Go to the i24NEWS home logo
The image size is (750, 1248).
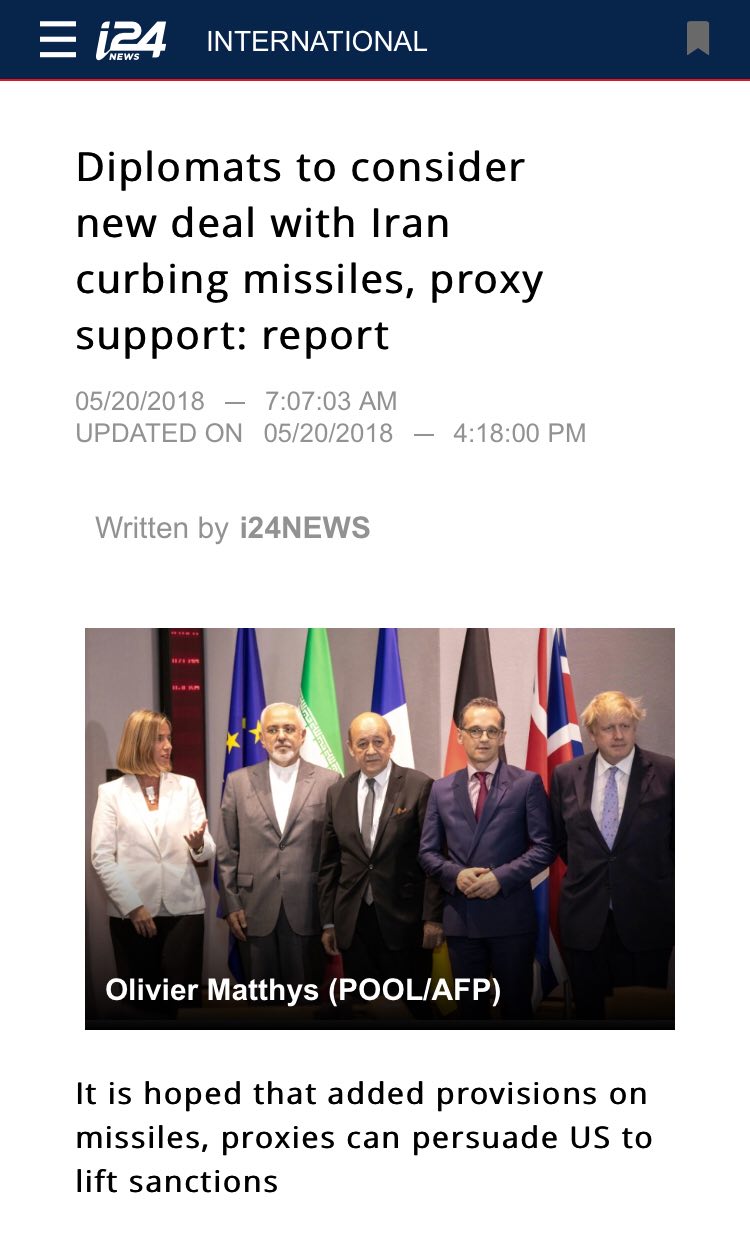(131, 41)
